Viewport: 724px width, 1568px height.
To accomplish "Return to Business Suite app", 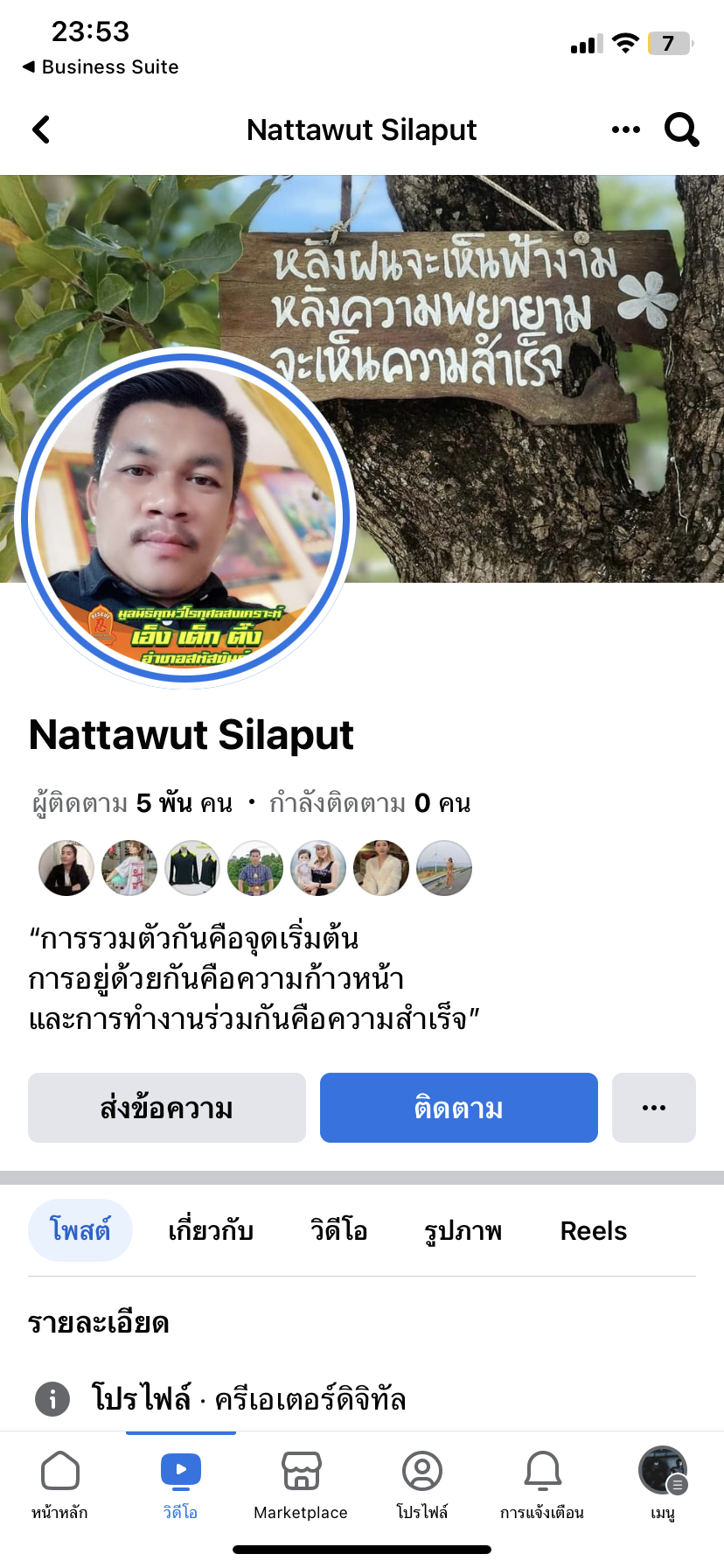I will pos(101,66).
